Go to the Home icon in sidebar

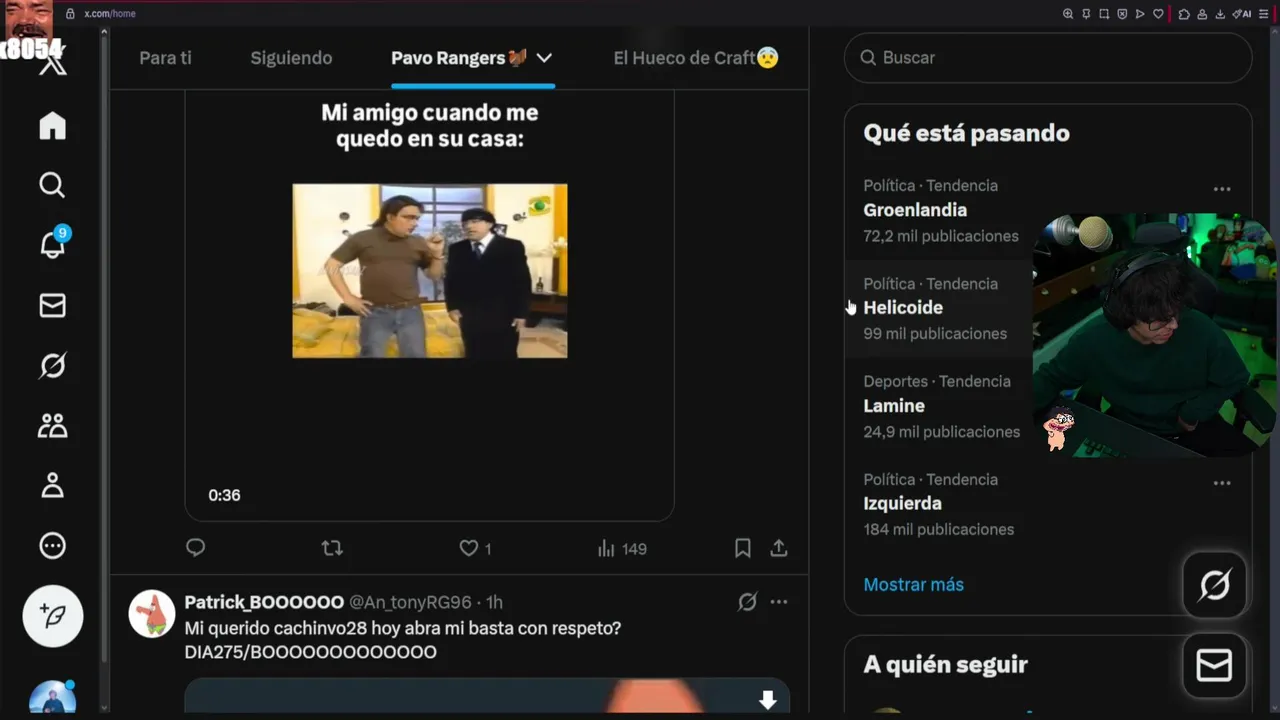click(x=52, y=126)
